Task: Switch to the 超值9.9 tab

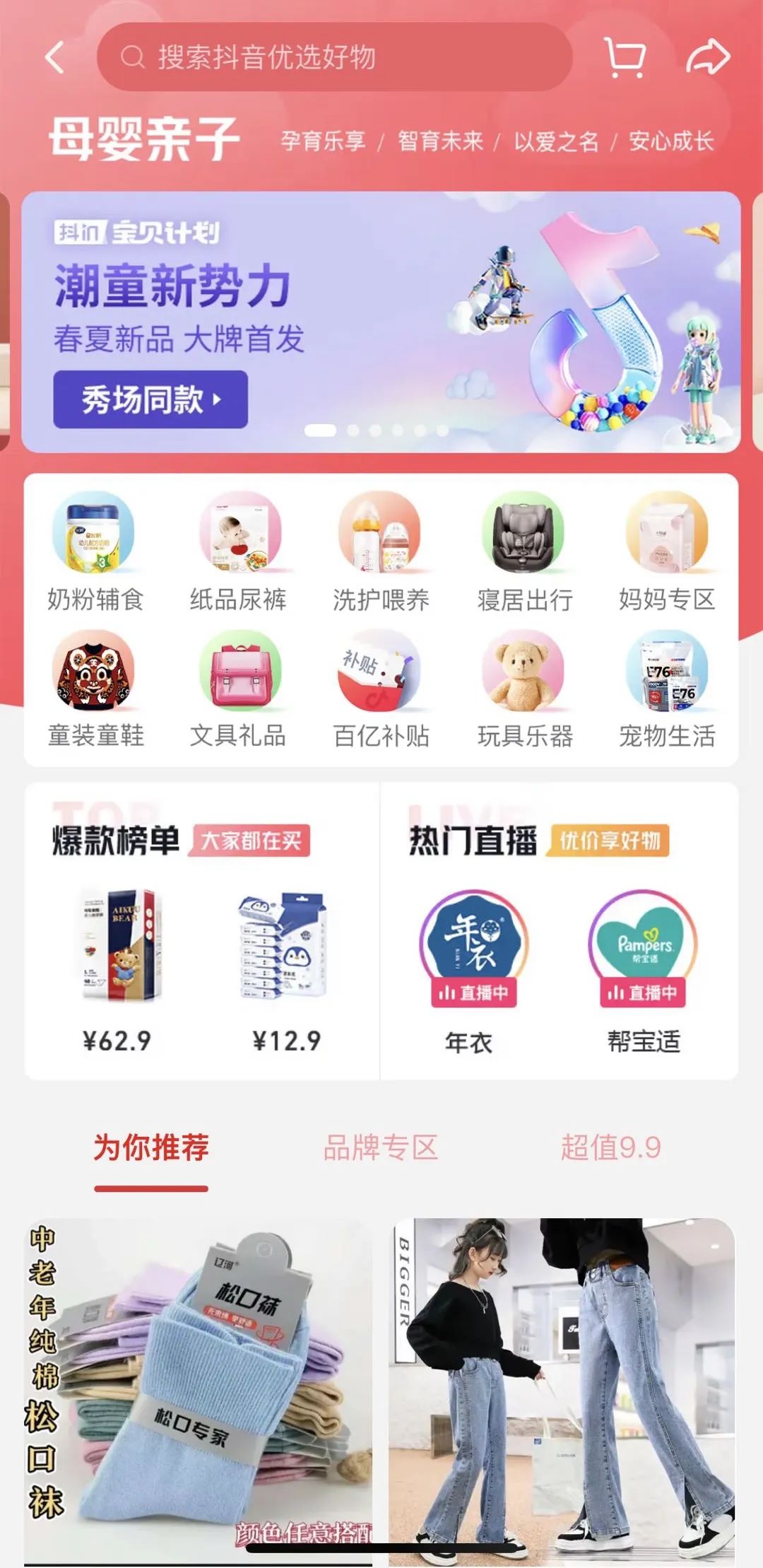Action: tap(610, 1147)
